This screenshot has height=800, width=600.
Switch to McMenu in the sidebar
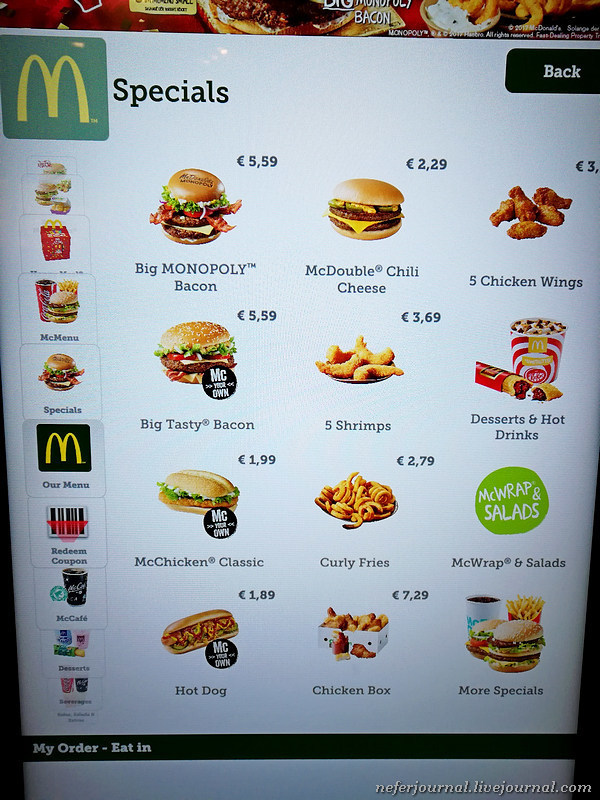(x=60, y=308)
